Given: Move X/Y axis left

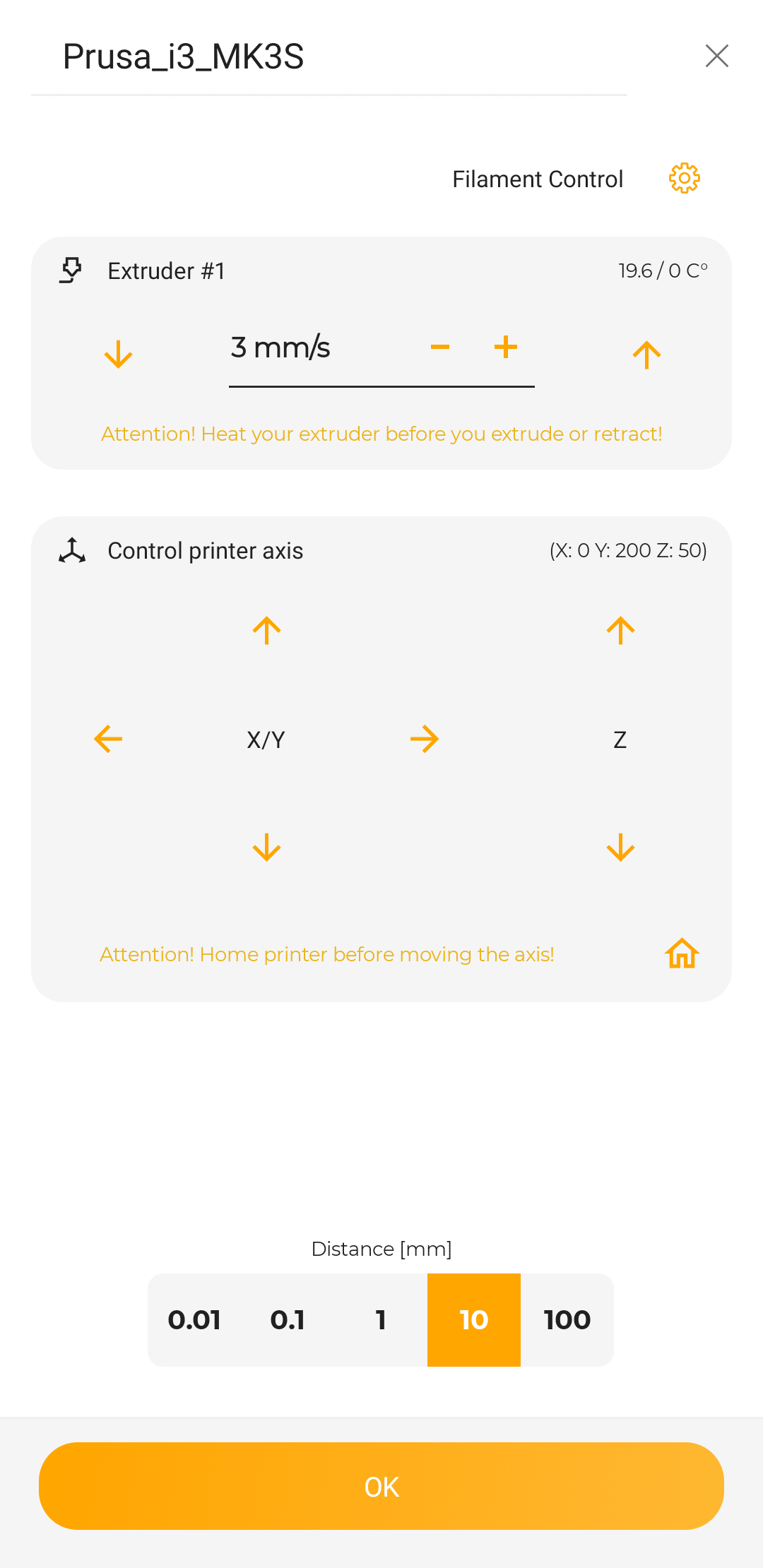Looking at the screenshot, I should pos(108,740).
